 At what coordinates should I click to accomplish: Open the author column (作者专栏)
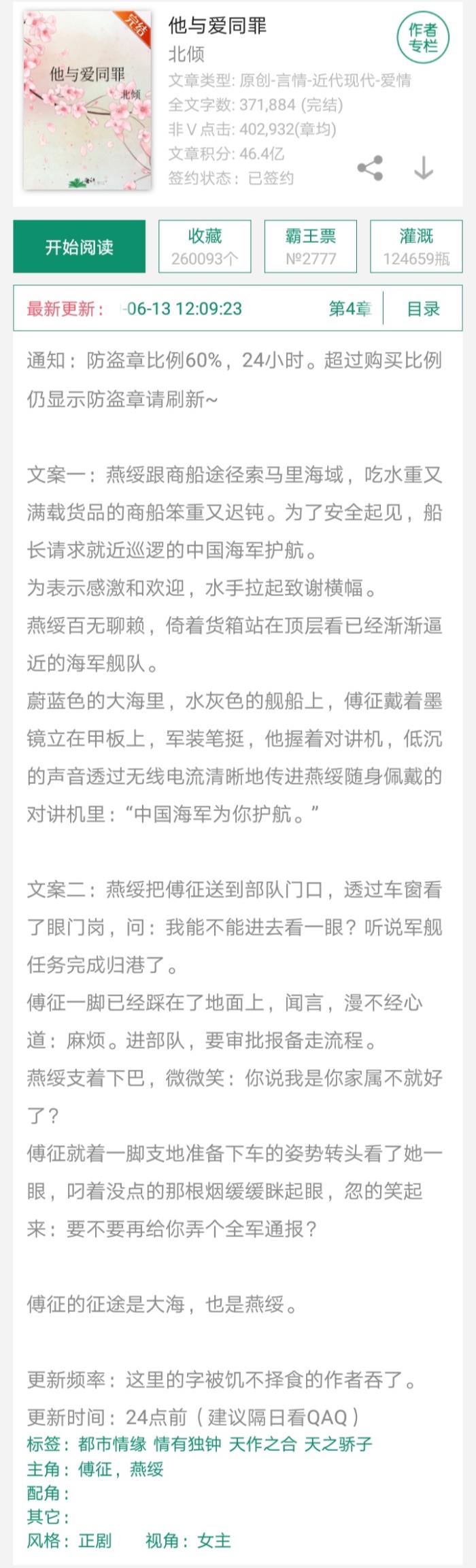coord(422,38)
